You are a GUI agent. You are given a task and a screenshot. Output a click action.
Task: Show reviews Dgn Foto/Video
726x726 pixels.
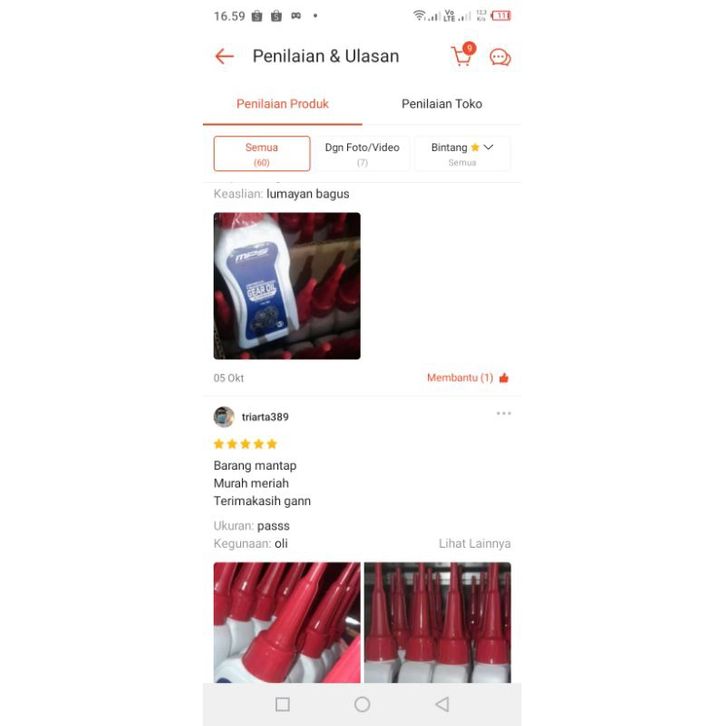362,154
